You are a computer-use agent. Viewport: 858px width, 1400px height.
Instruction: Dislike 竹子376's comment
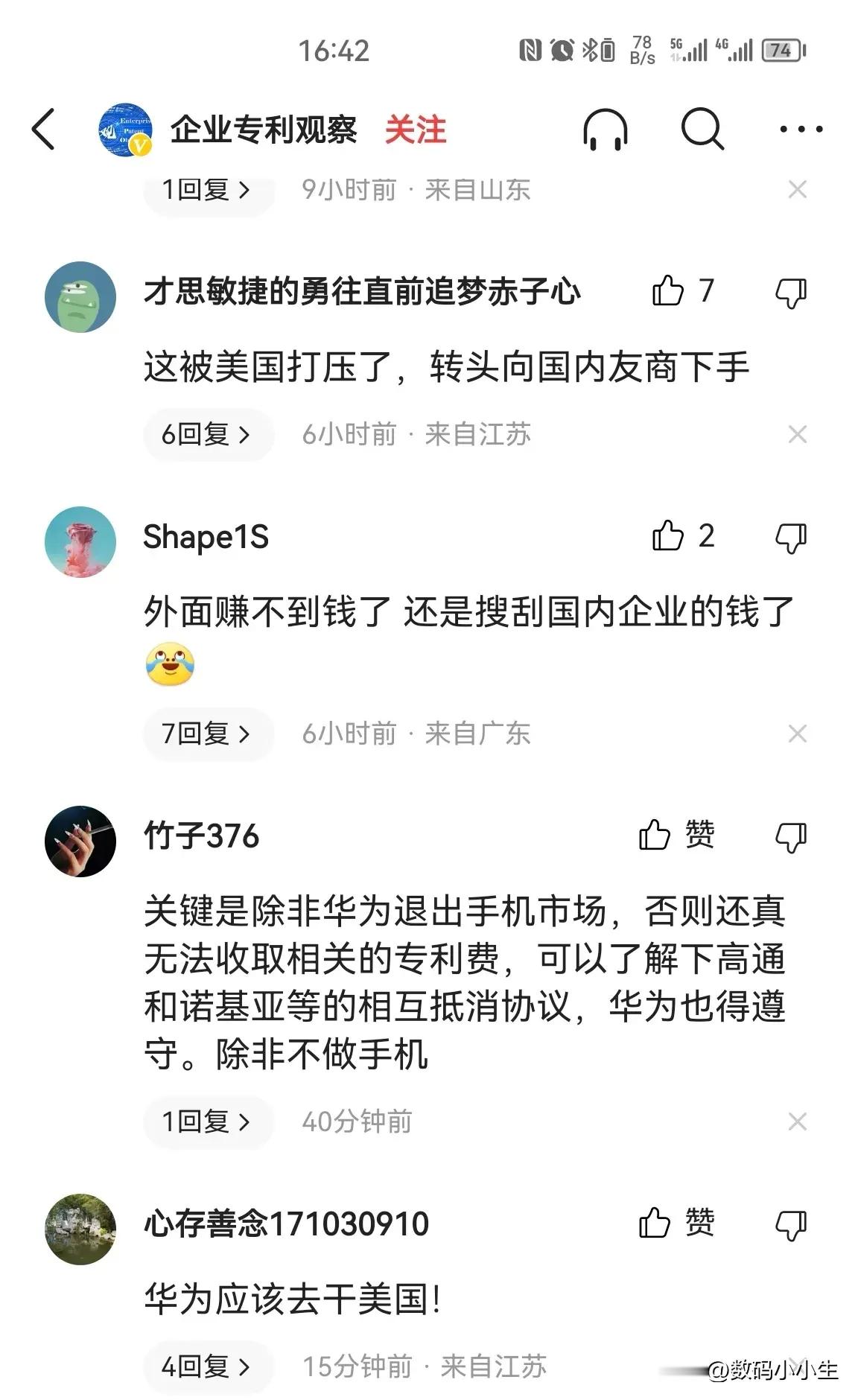790,837
